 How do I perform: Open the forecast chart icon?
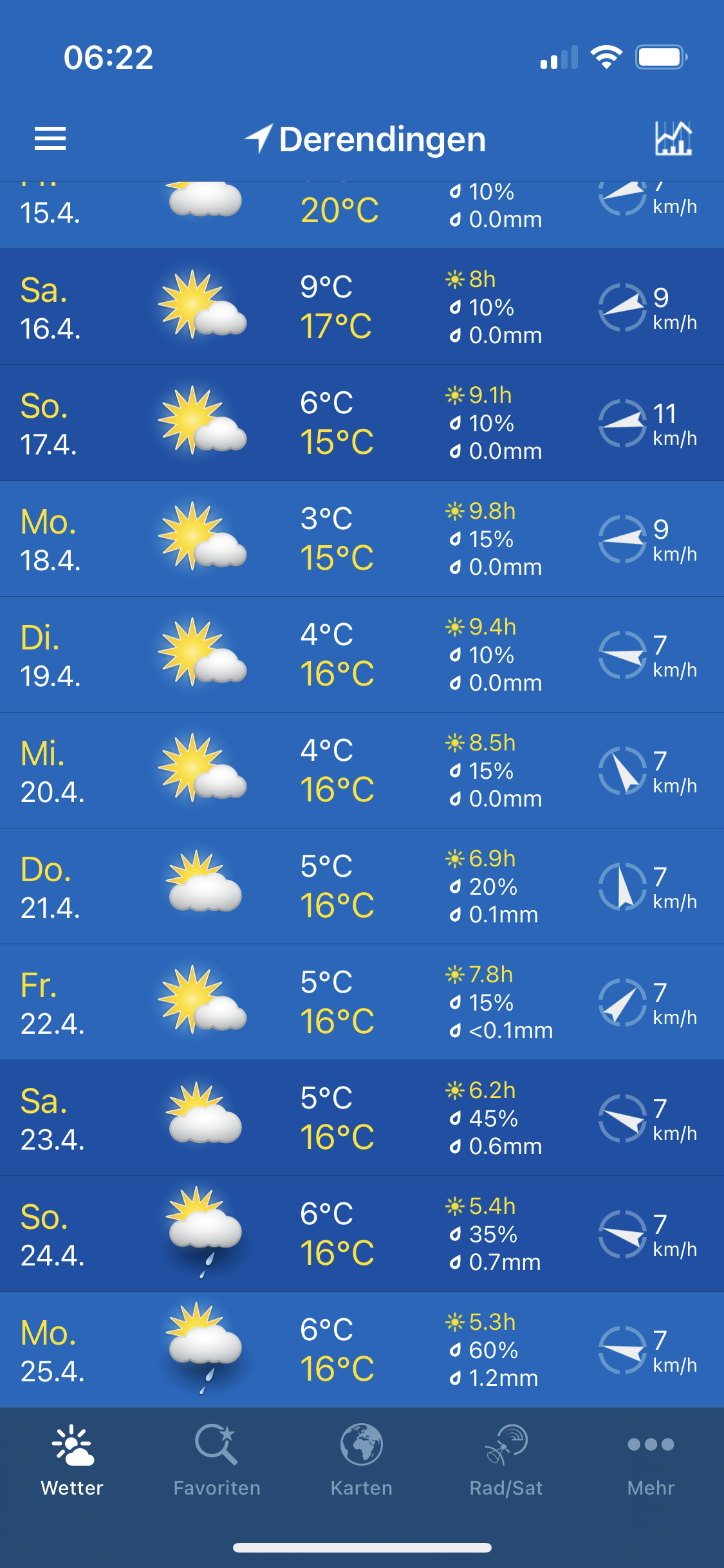point(673,138)
